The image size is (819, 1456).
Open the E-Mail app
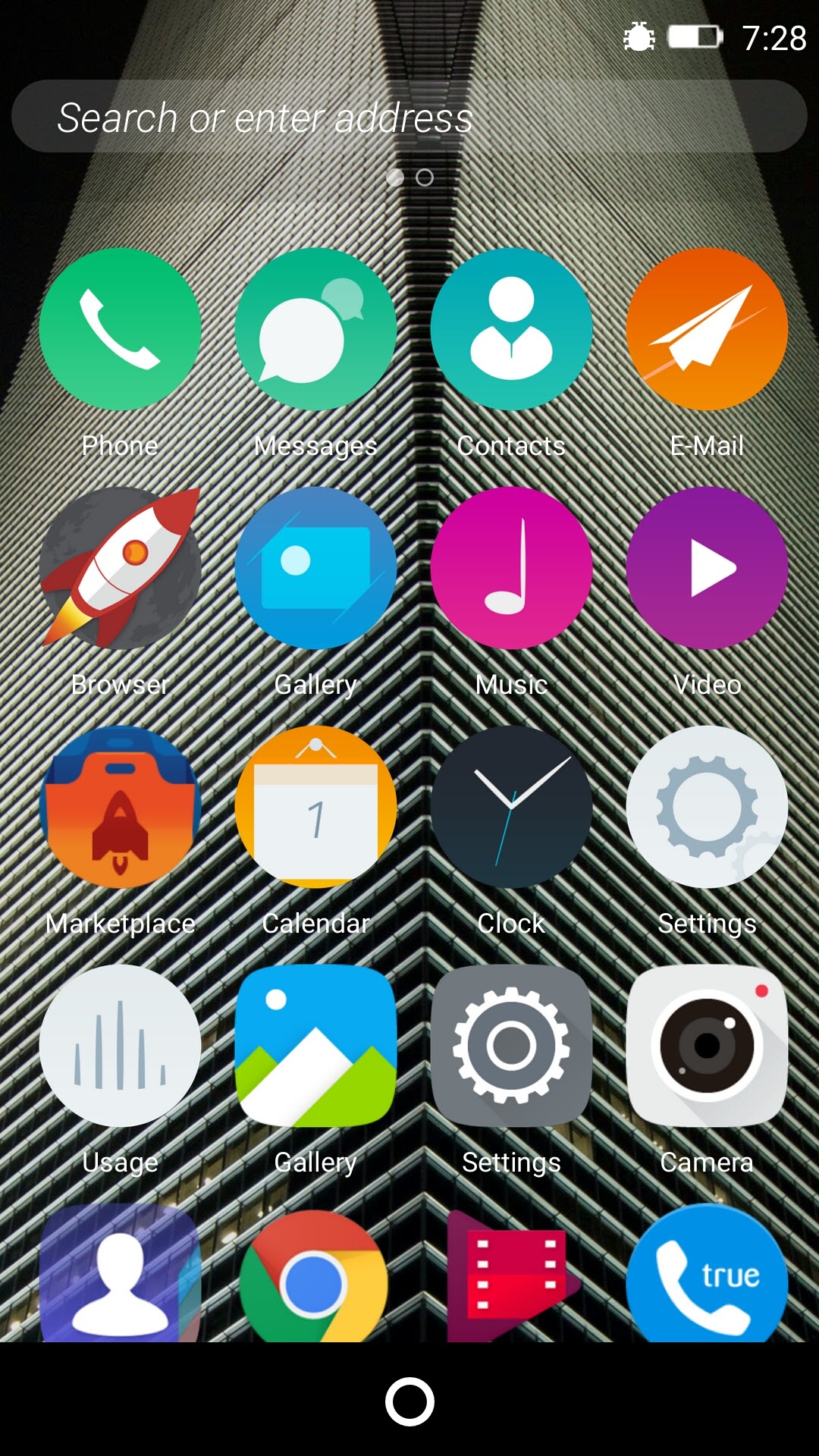[x=707, y=329]
